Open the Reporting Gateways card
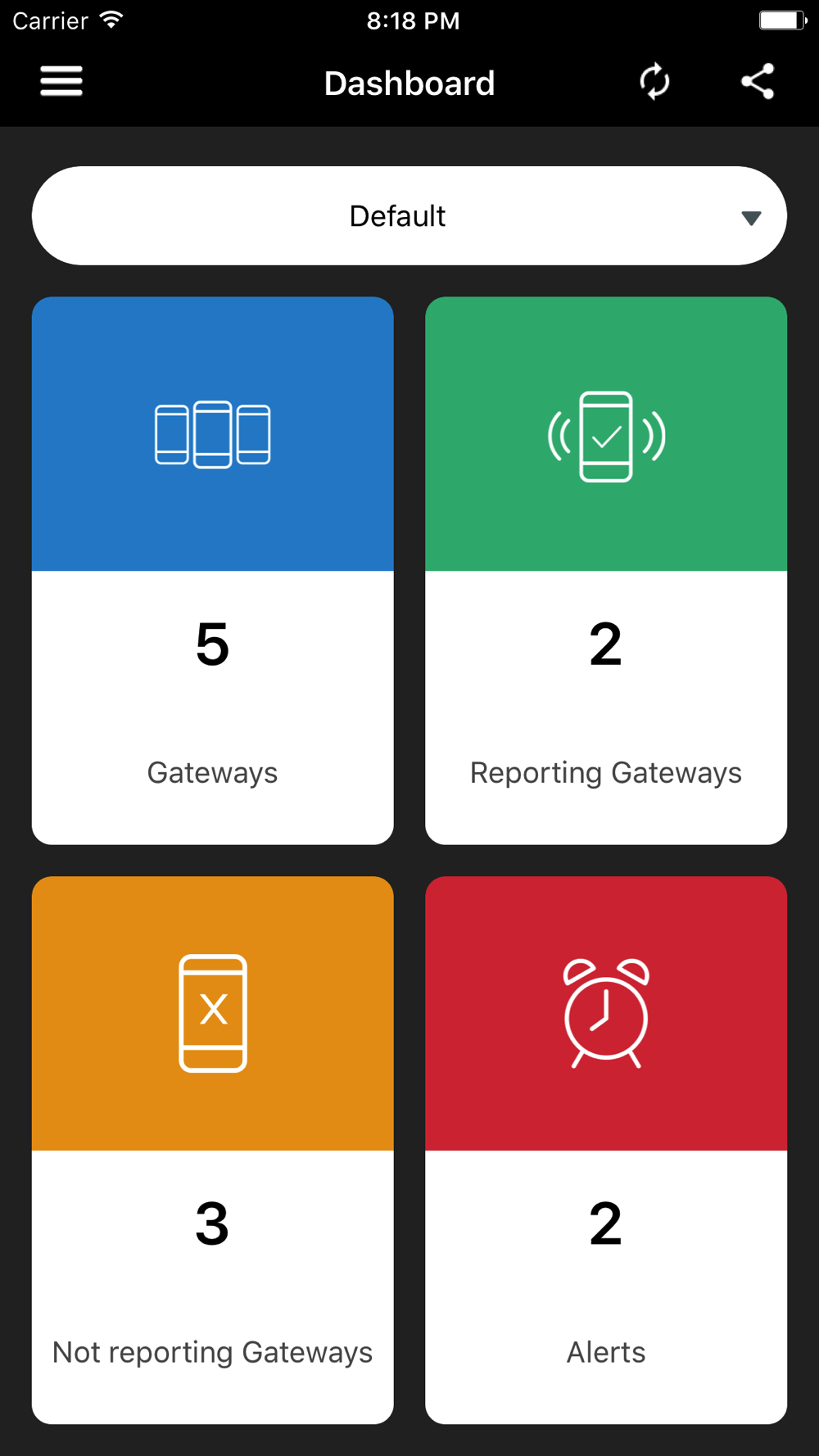This screenshot has height=1456, width=819. pyautogui.click(x=606, y=571)
